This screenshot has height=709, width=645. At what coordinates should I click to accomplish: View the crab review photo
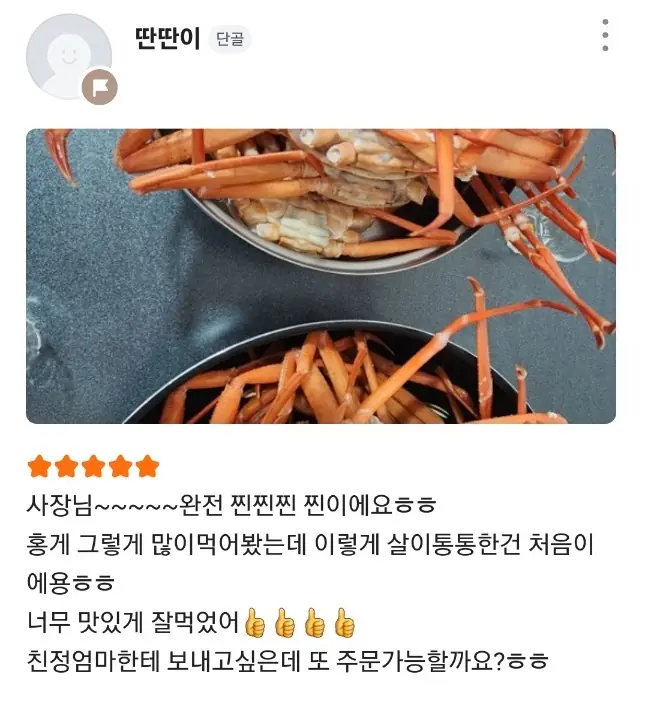(320, 276)
